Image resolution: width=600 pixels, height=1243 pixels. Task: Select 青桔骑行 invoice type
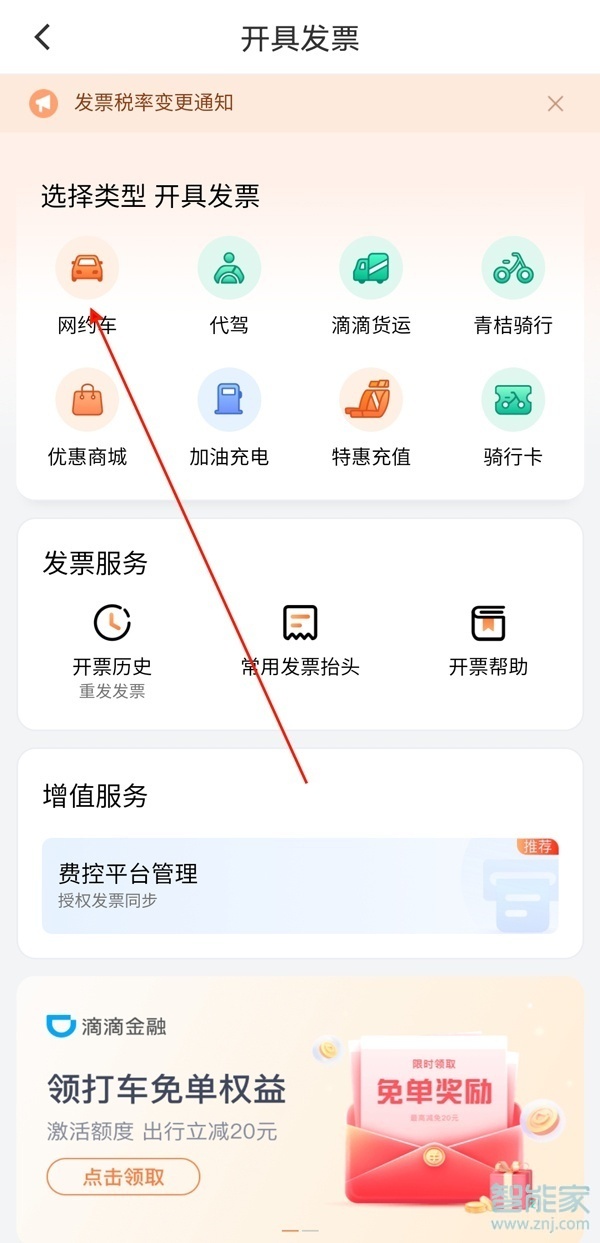pos(513,268)
